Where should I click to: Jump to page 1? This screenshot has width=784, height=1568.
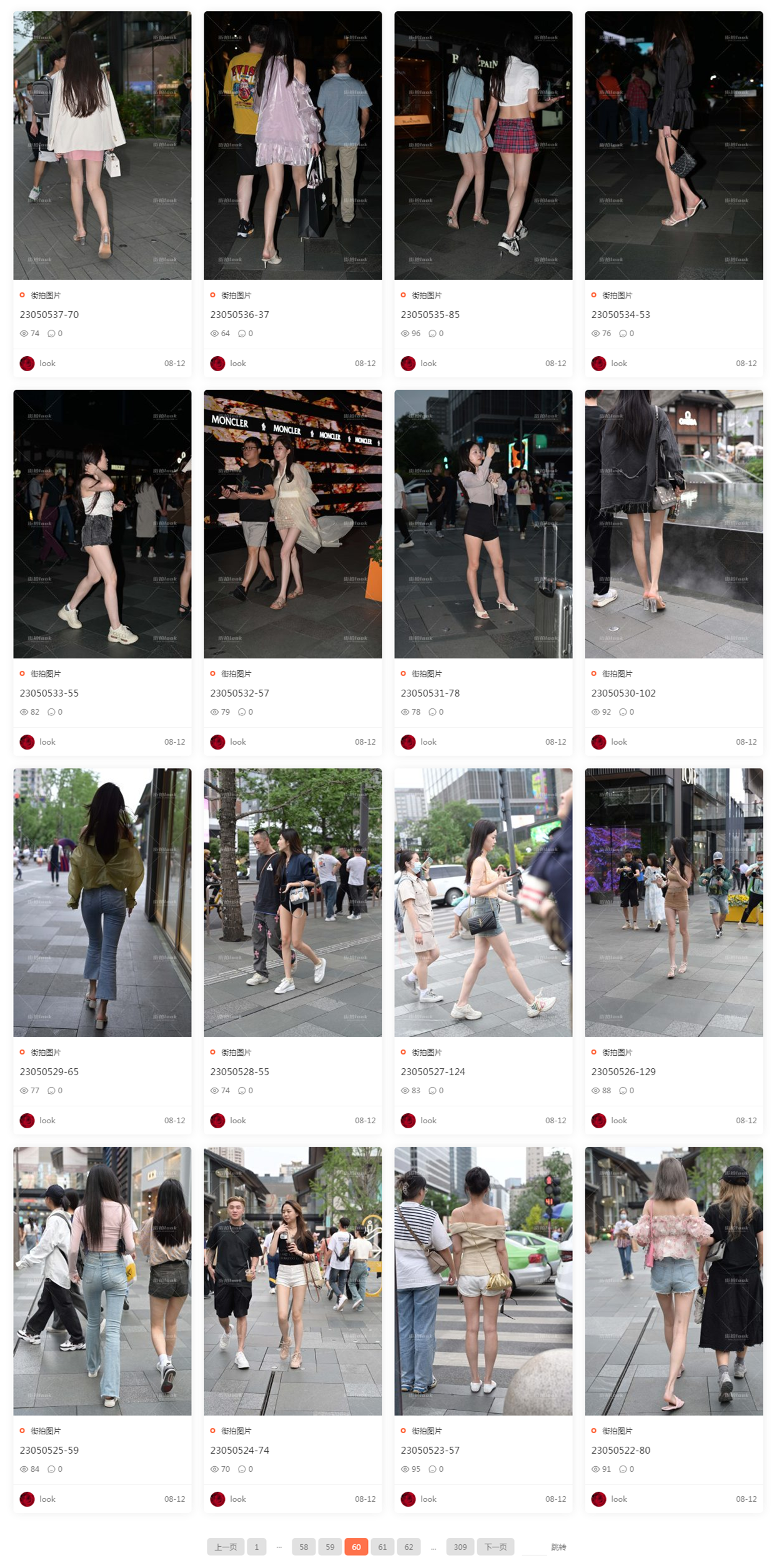256,1547
